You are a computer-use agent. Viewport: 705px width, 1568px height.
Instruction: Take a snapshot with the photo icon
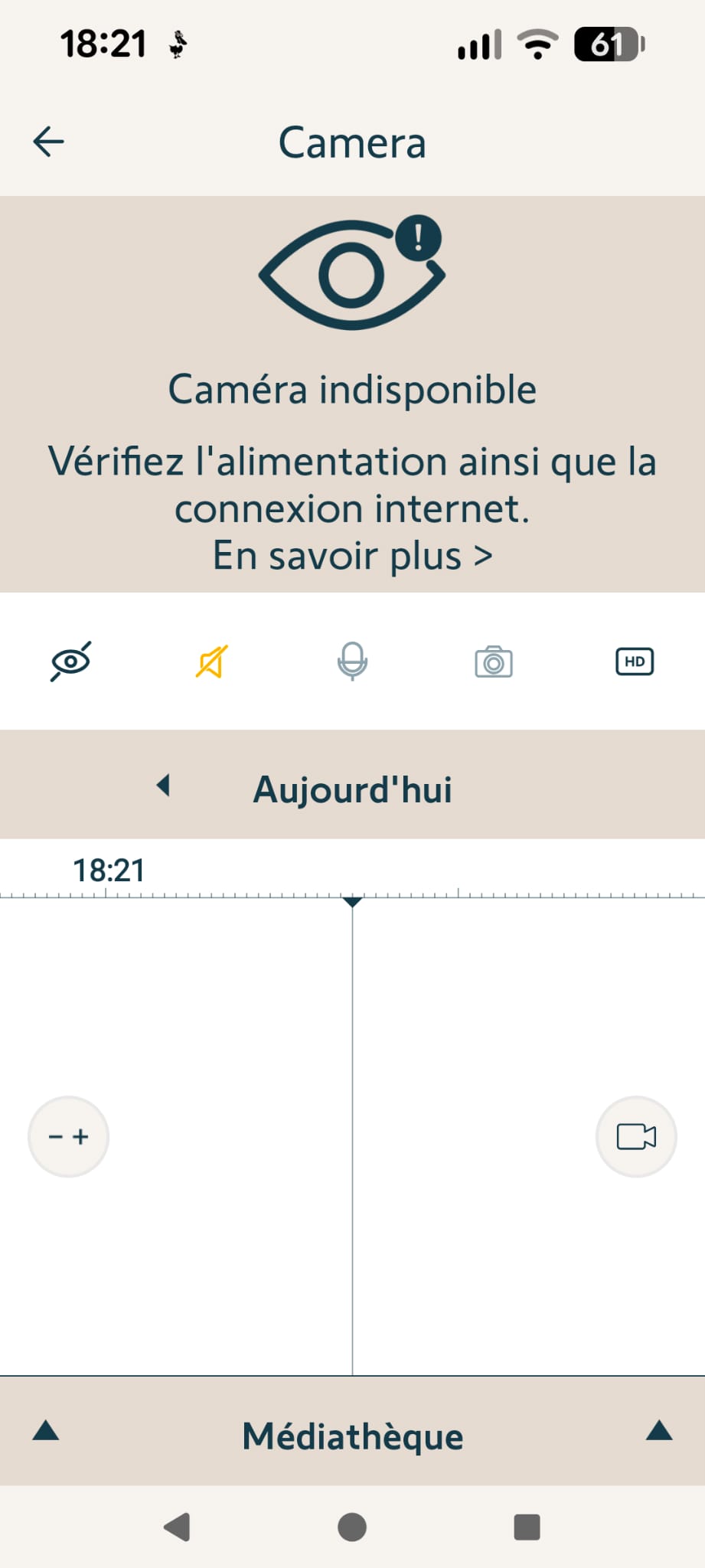(x=494, y=661)
